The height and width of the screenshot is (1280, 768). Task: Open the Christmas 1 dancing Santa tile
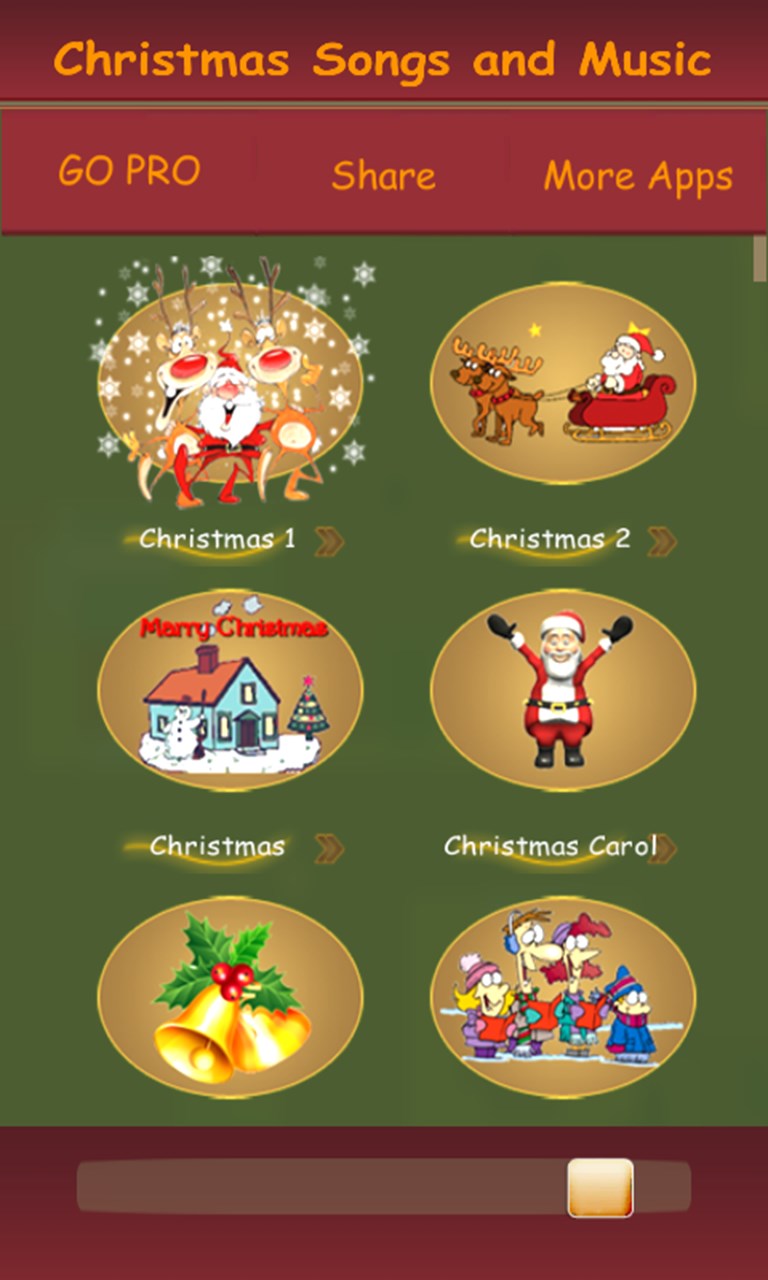230,385
